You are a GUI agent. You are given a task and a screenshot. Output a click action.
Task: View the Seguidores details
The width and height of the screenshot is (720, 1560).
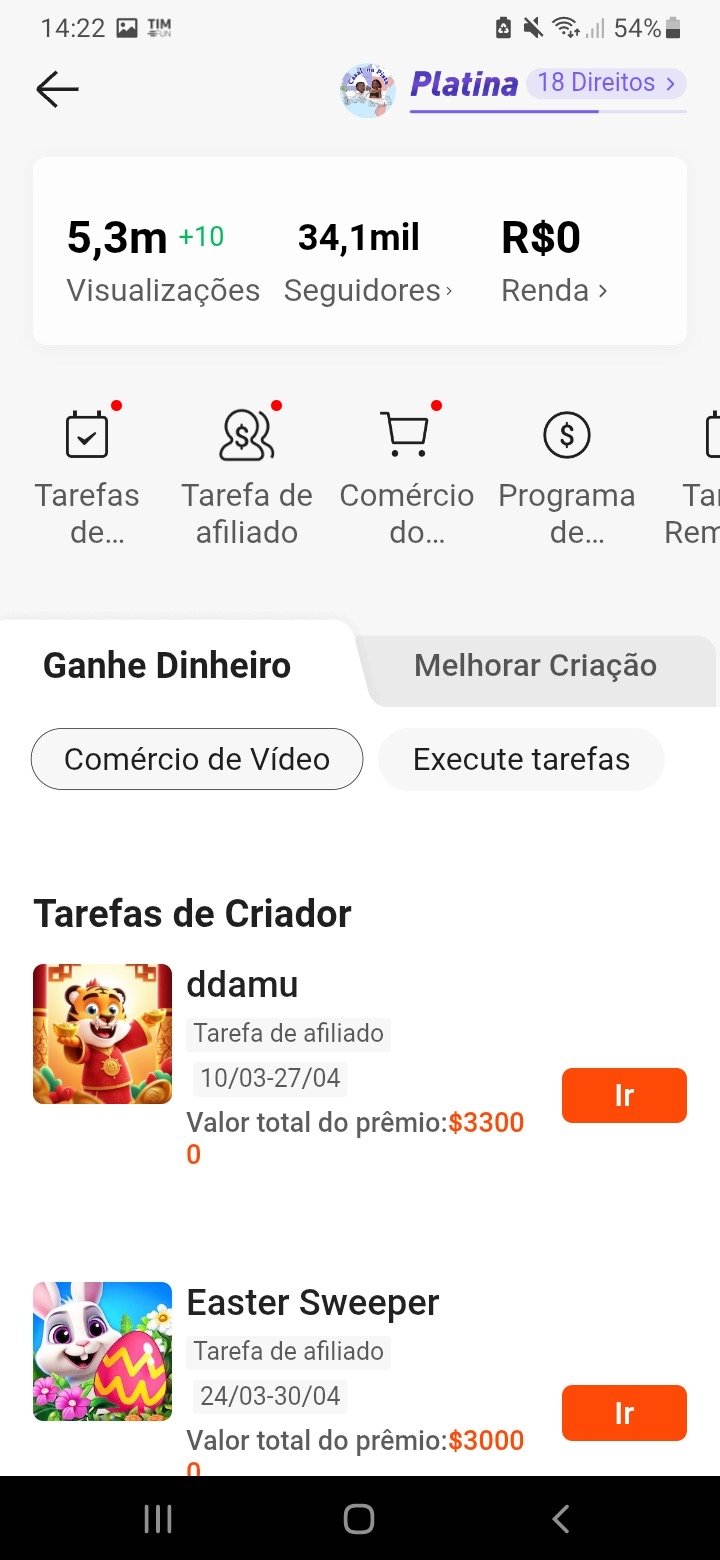tap(367, 290)
